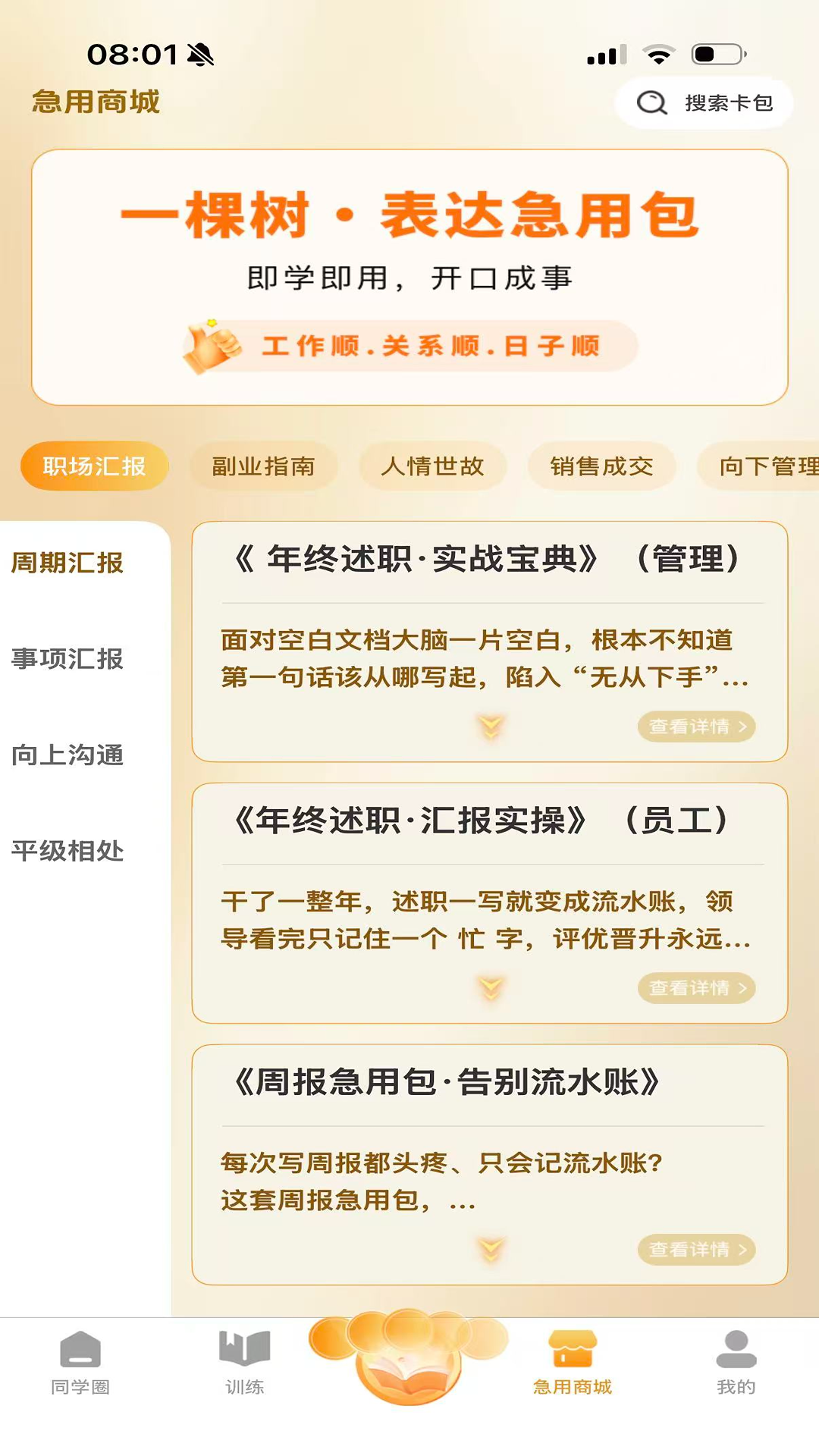
Task: Choose 周期汇报 in the side menu
Action: coord(67,563)
